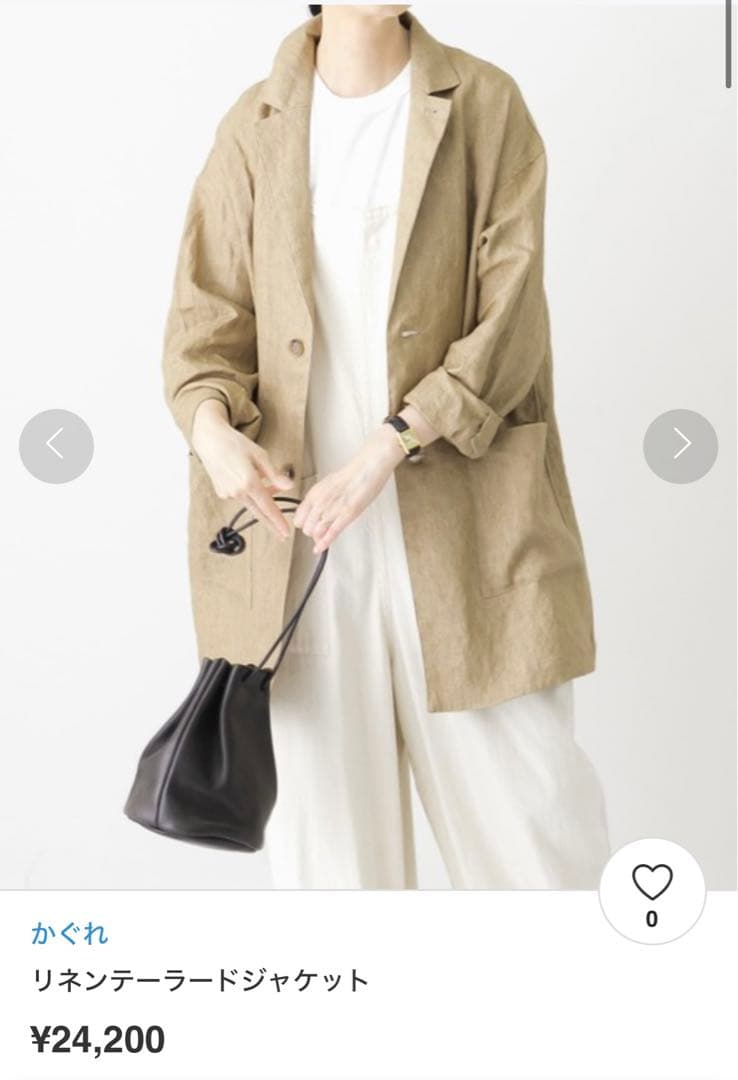The height and width of the screenshot is (1080, 738).
Task: Show the next product image
Action: click(x=680, y=446)
